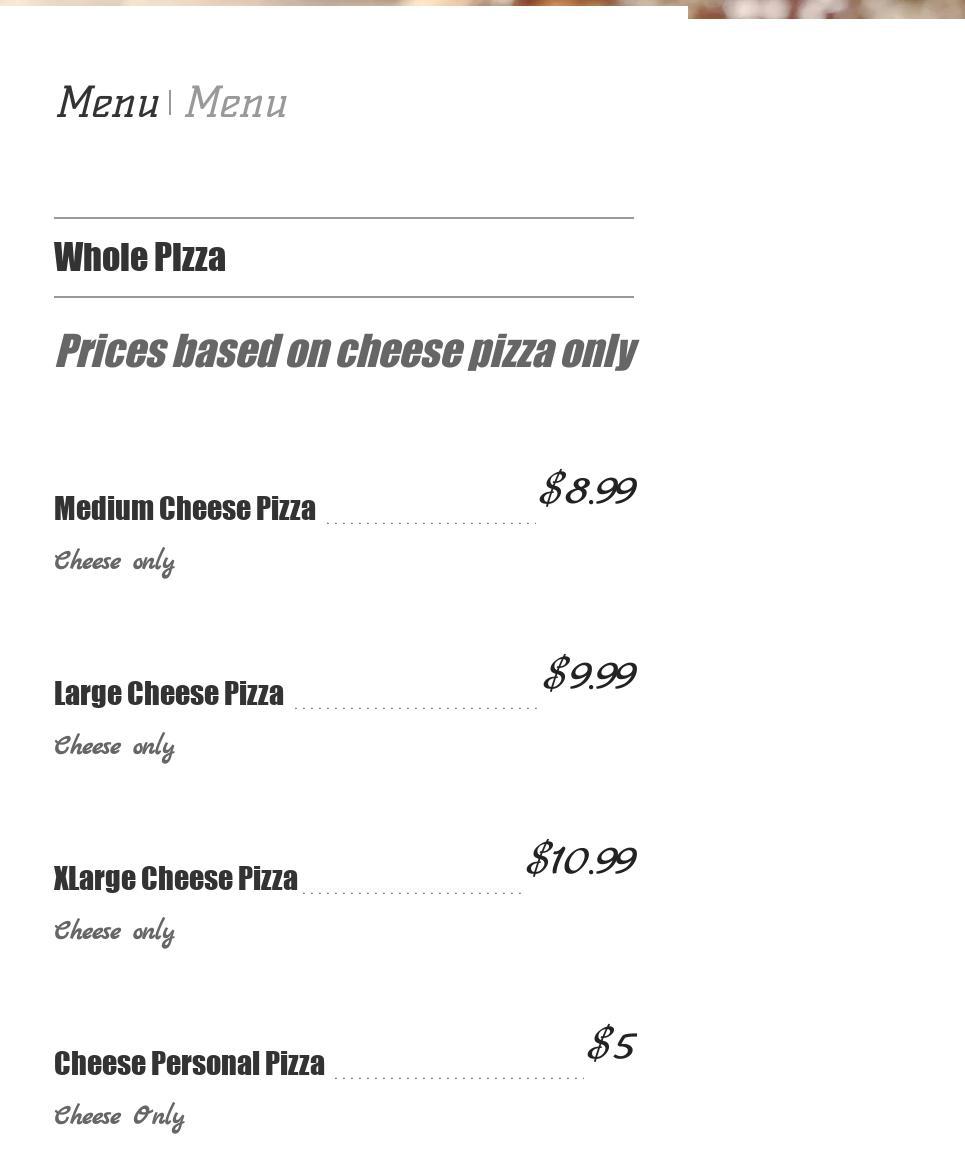Switch to the greyed-out Menu tab
This screenshot has width=965, height=1156.
(x=236, y=103)
